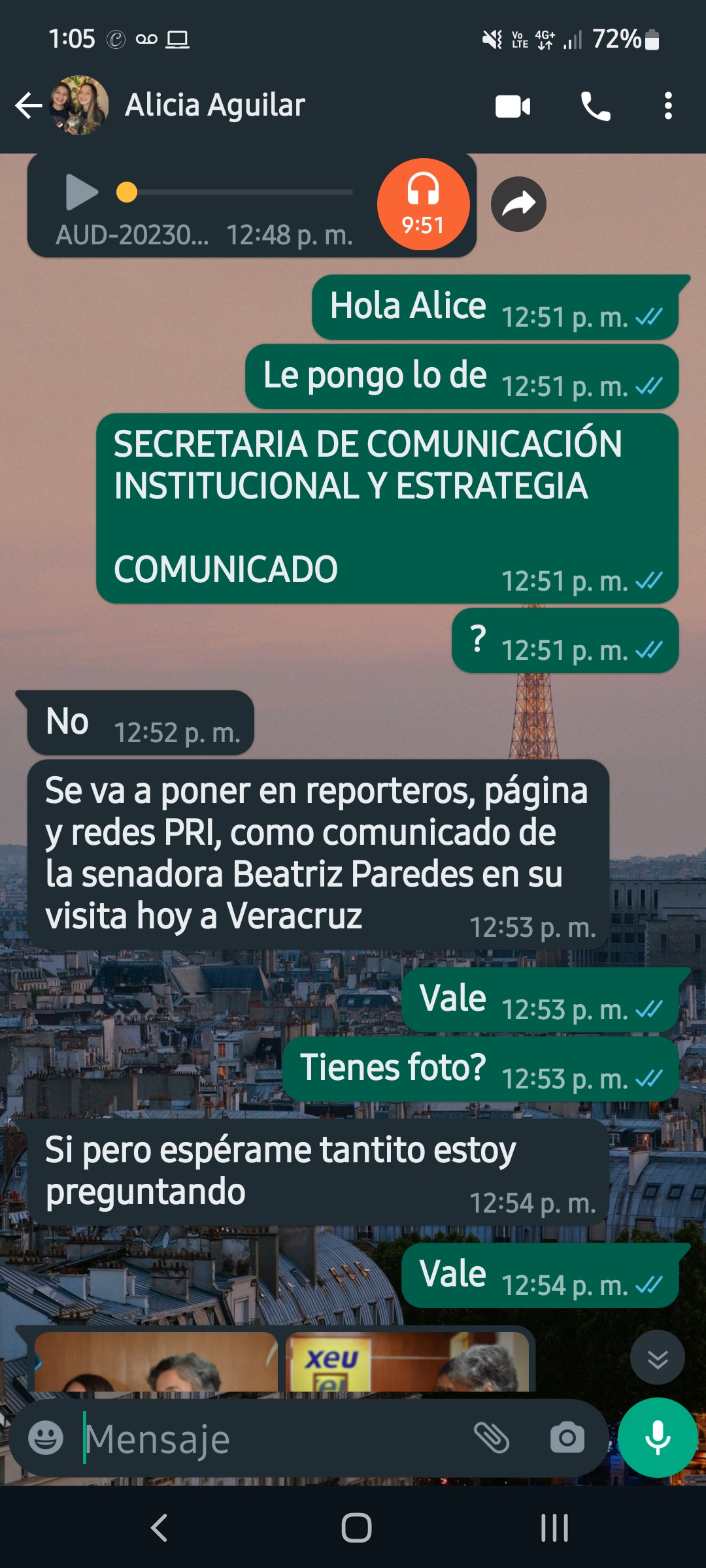Open the camera from the message bar
Screen dimensions: 706x1568
pos(567,1438)
